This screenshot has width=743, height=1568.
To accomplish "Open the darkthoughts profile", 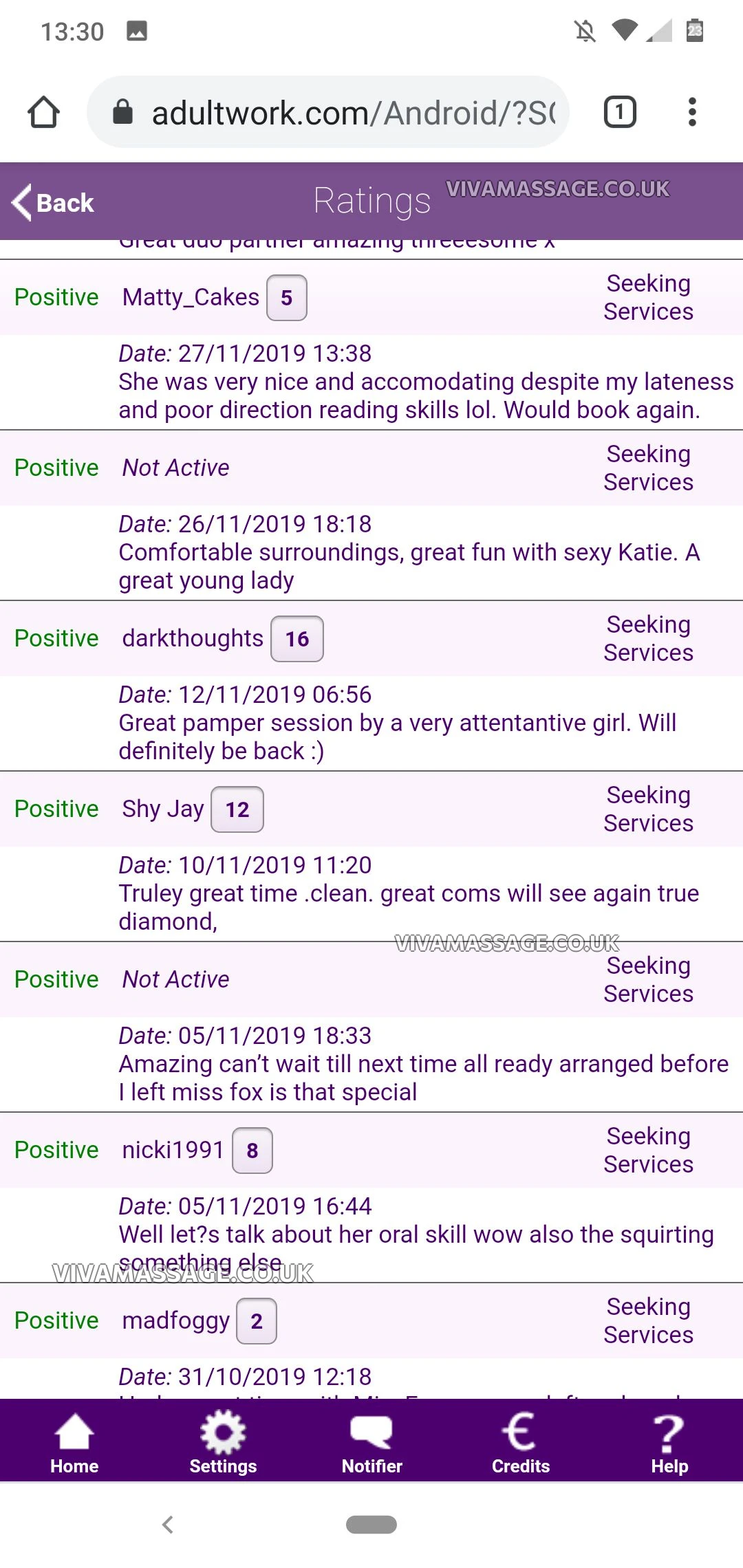I will 193,638.
